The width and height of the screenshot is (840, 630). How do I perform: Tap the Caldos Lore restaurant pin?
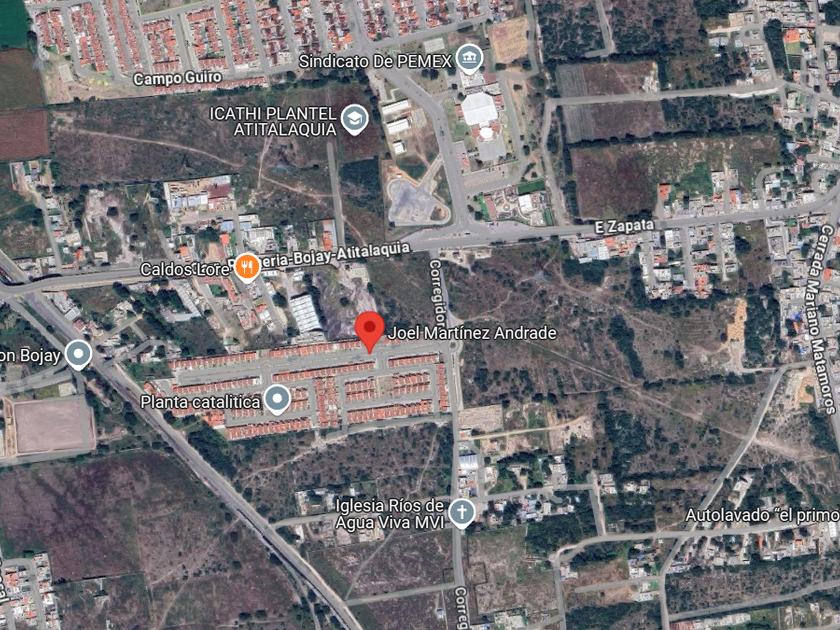click(247, 266)
